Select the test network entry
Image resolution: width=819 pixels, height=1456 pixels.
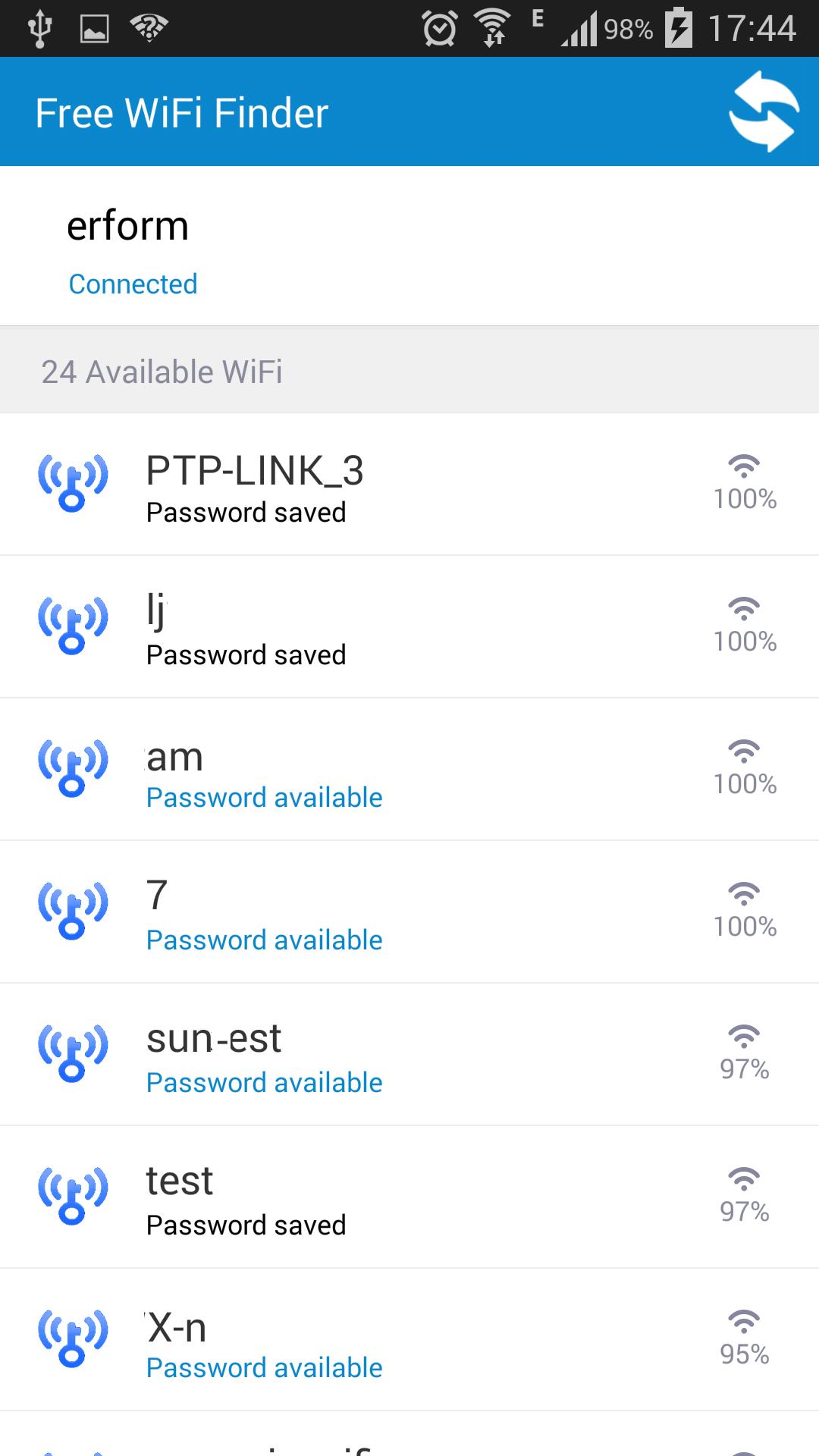coord(409,1197)
